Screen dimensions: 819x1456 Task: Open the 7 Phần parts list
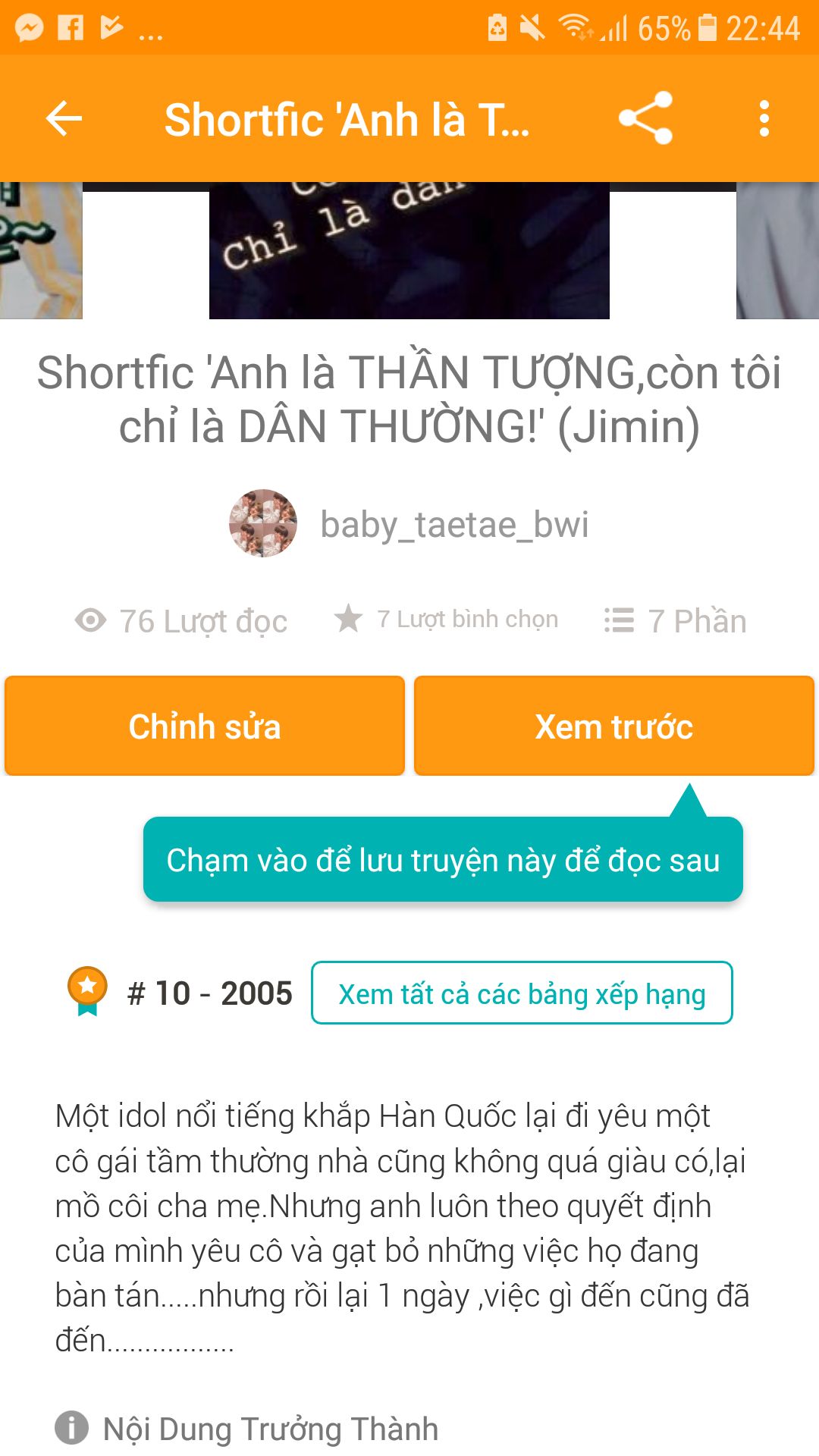pos(676,621)
